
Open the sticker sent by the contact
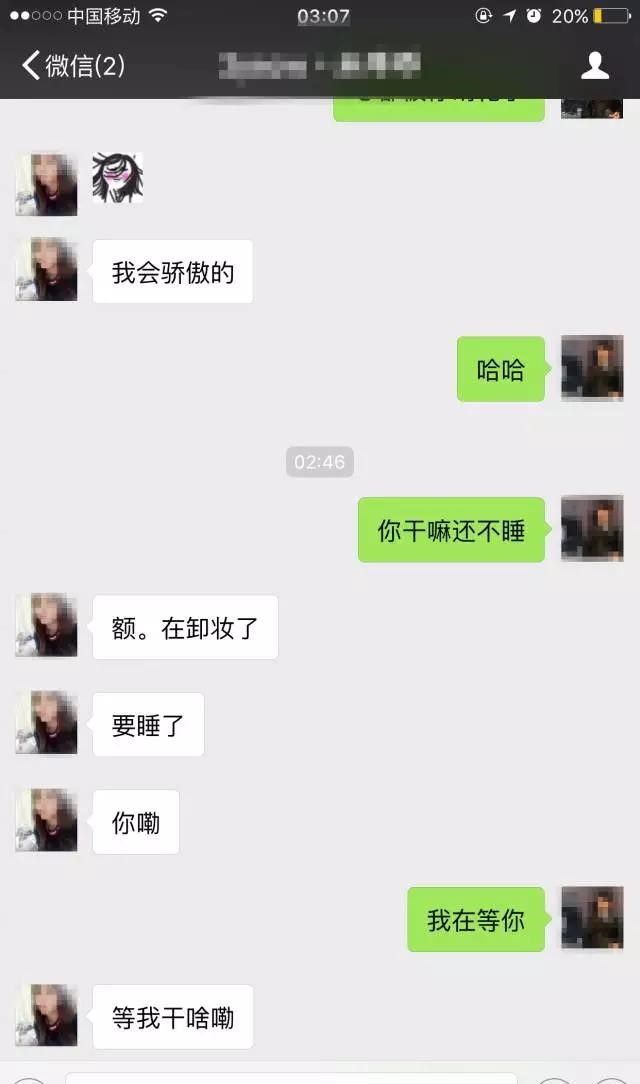[x=117, y=178]
